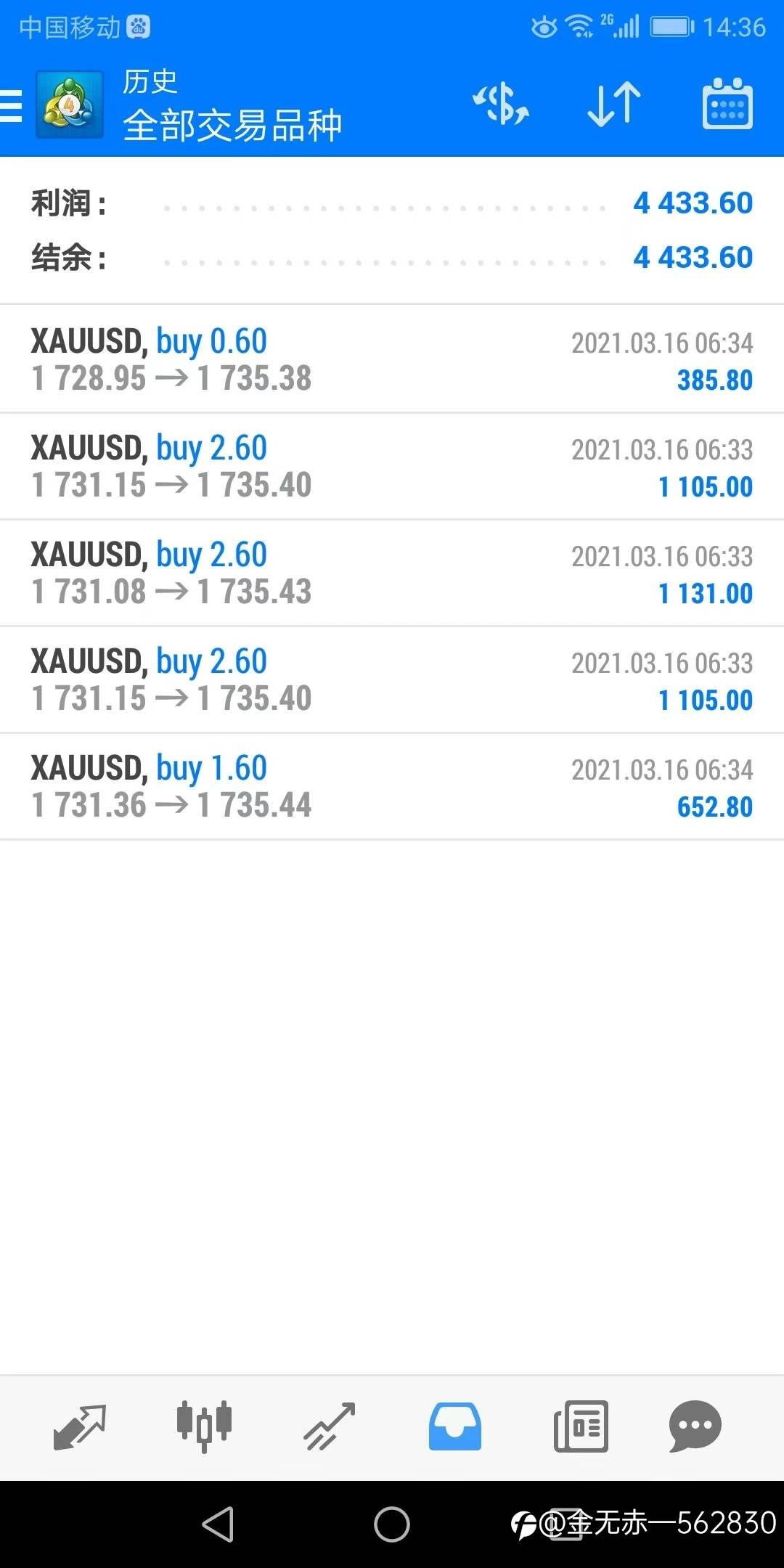Switch to the Trade tab

click(330, 1426)
